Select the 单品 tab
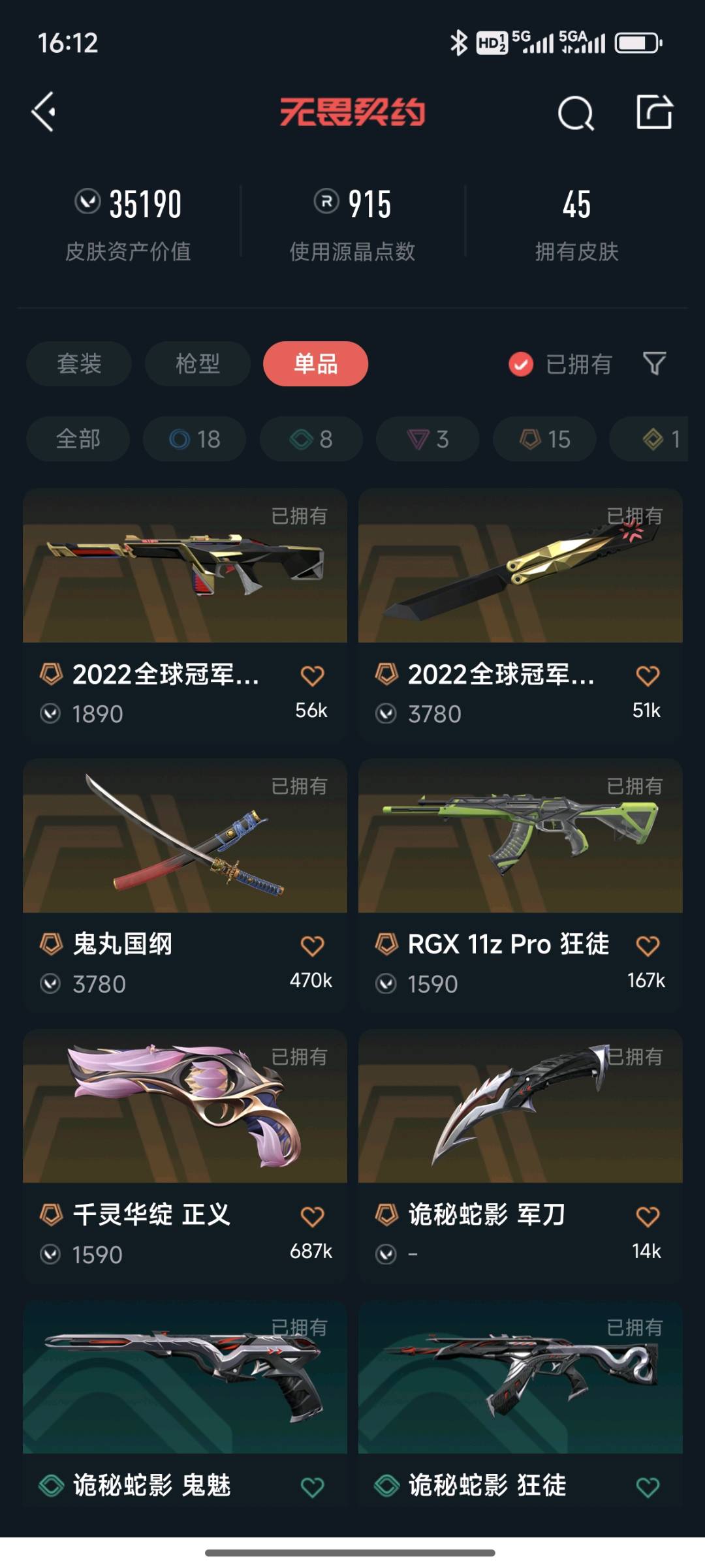This screenshot has height=1568, width=705. point(315,363)
